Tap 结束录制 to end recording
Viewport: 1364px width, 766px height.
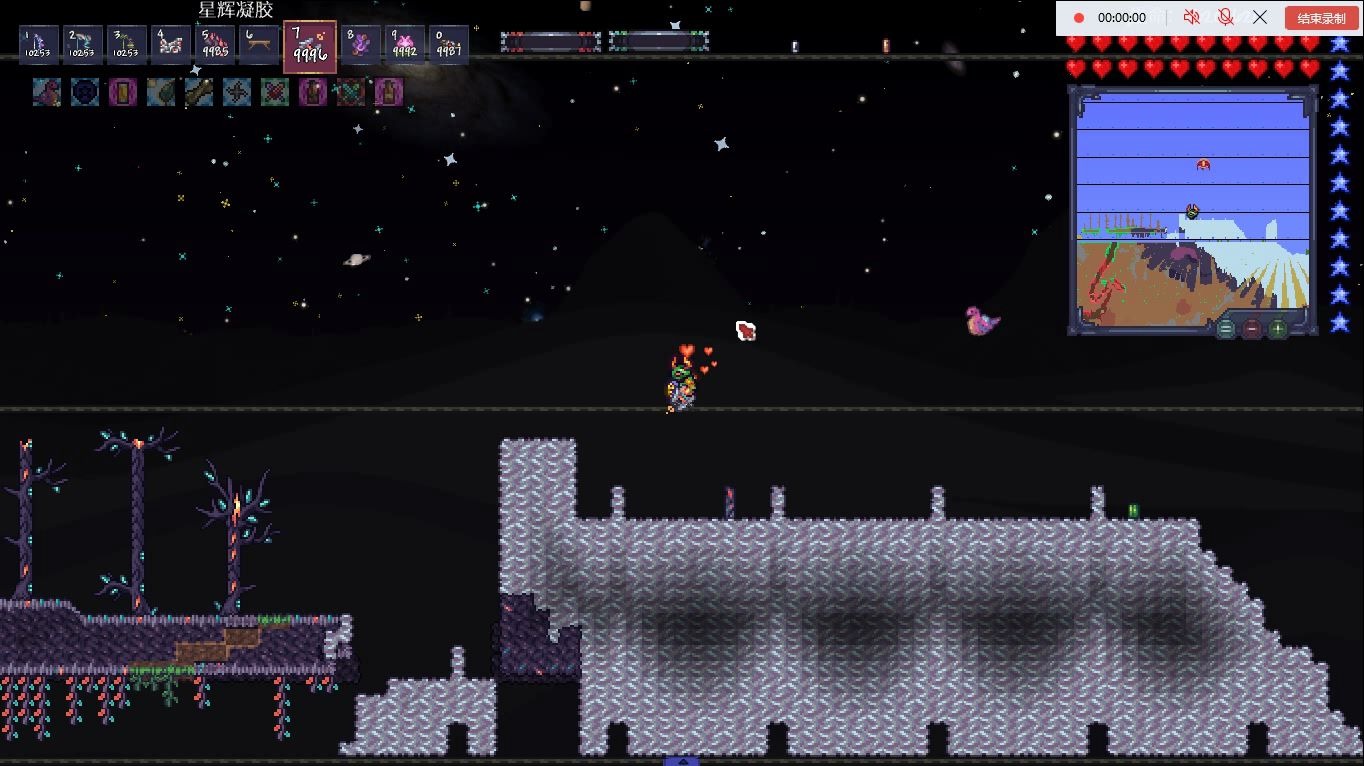1321,18
